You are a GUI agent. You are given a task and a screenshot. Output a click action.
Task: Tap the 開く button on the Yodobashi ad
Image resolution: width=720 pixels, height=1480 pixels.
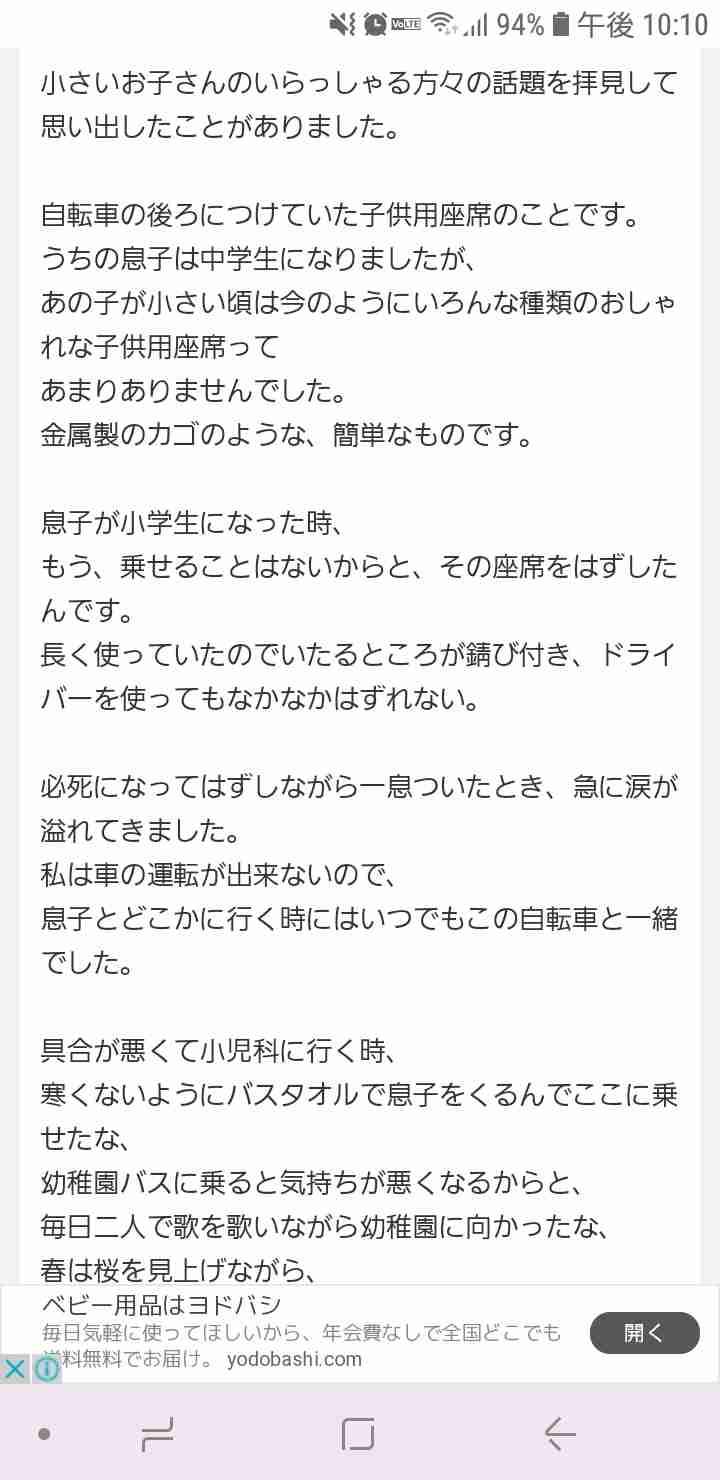(644, 1332)
